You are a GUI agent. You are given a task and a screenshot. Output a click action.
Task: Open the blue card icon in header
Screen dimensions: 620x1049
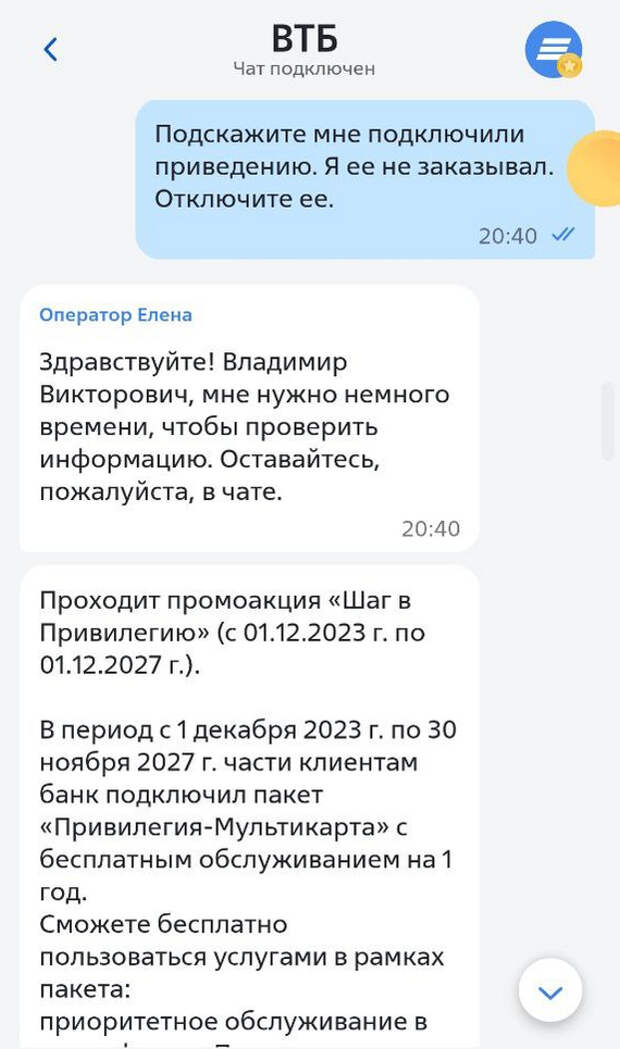pos(553,48)
